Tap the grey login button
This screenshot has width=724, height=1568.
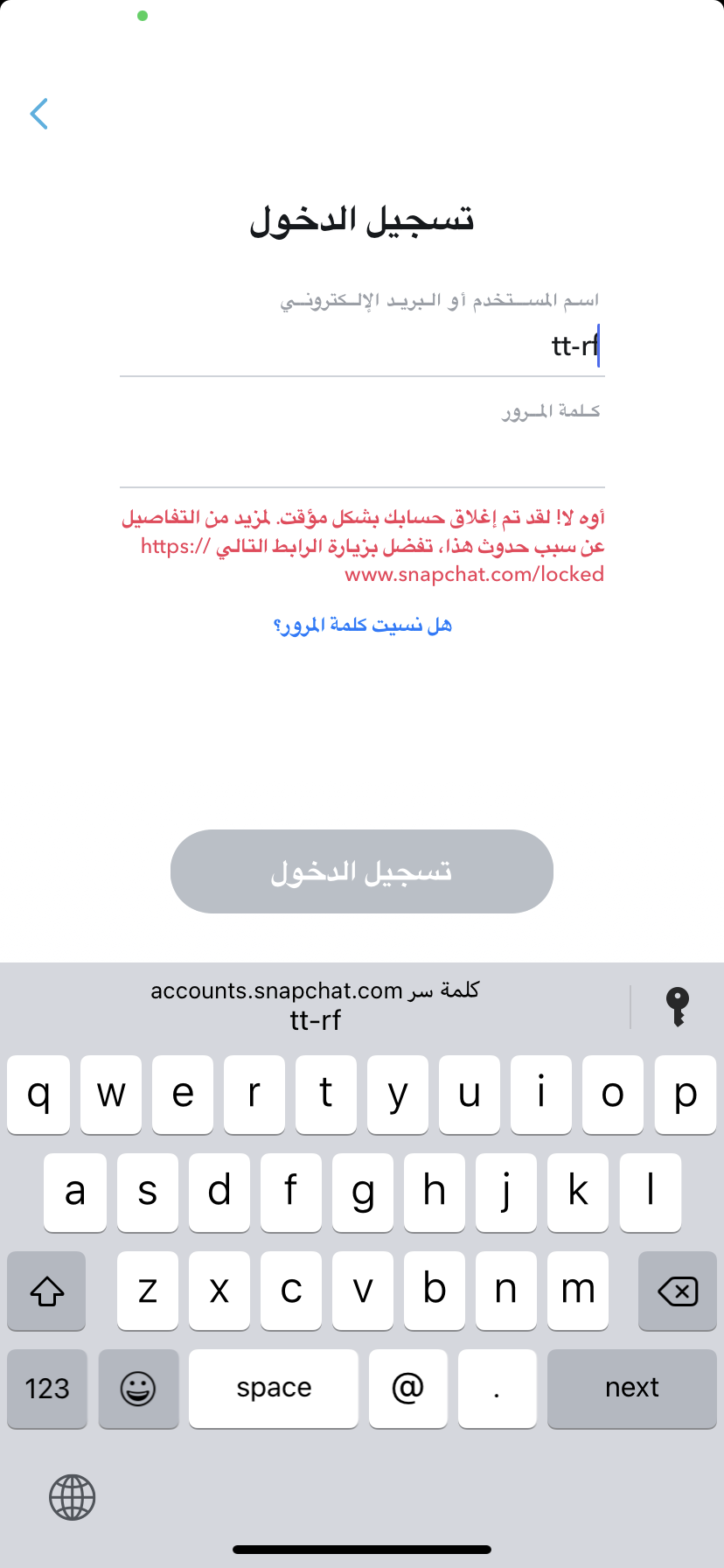click(362, 871)
